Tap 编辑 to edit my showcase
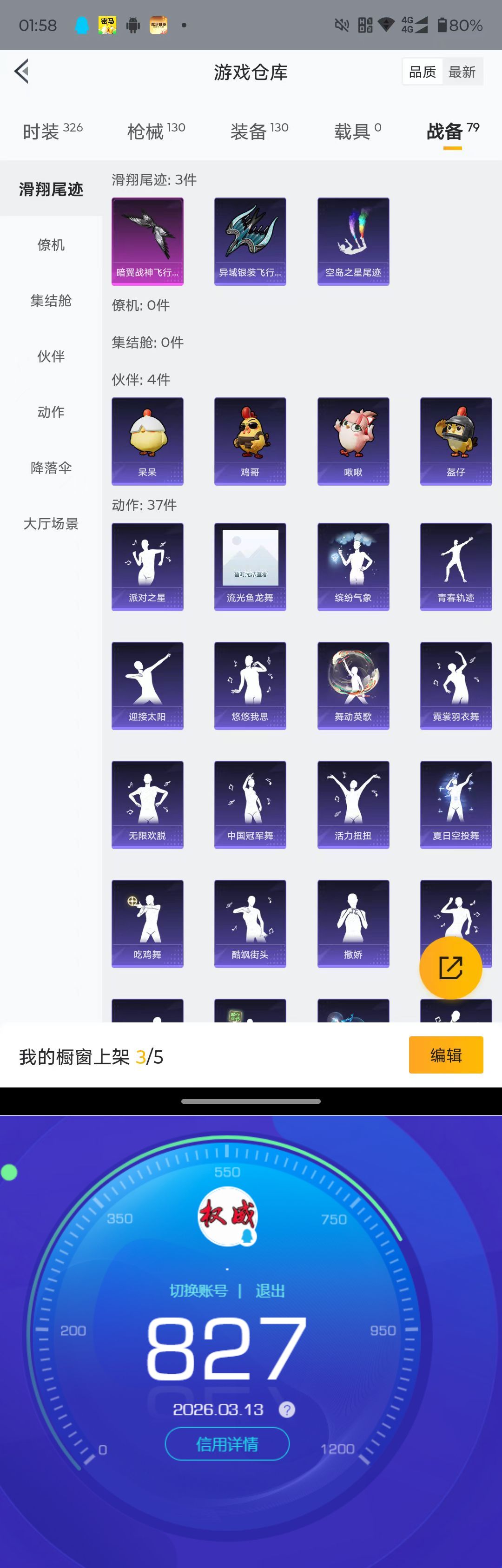This screenshot has height=1568, width=502. 445,1055
